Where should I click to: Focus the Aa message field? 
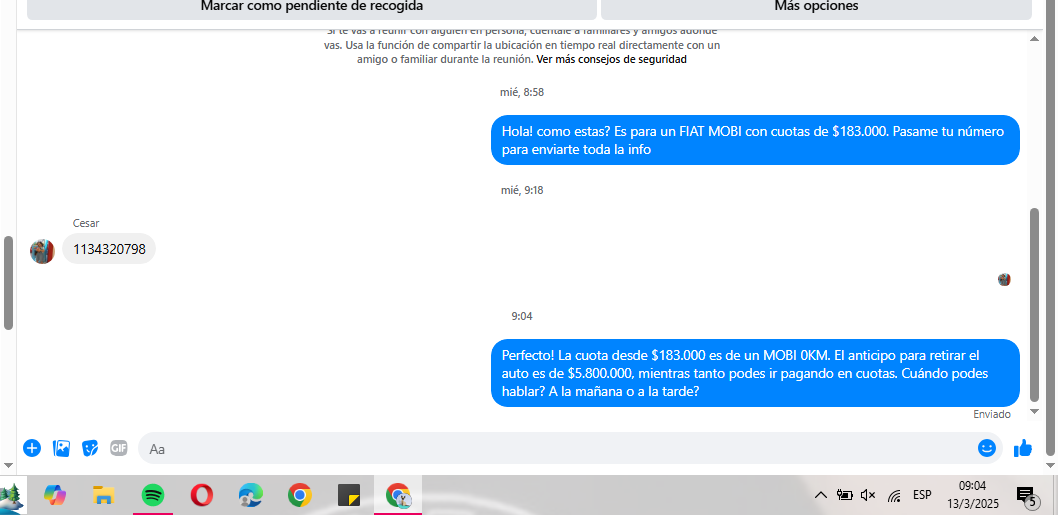point(555,449)
